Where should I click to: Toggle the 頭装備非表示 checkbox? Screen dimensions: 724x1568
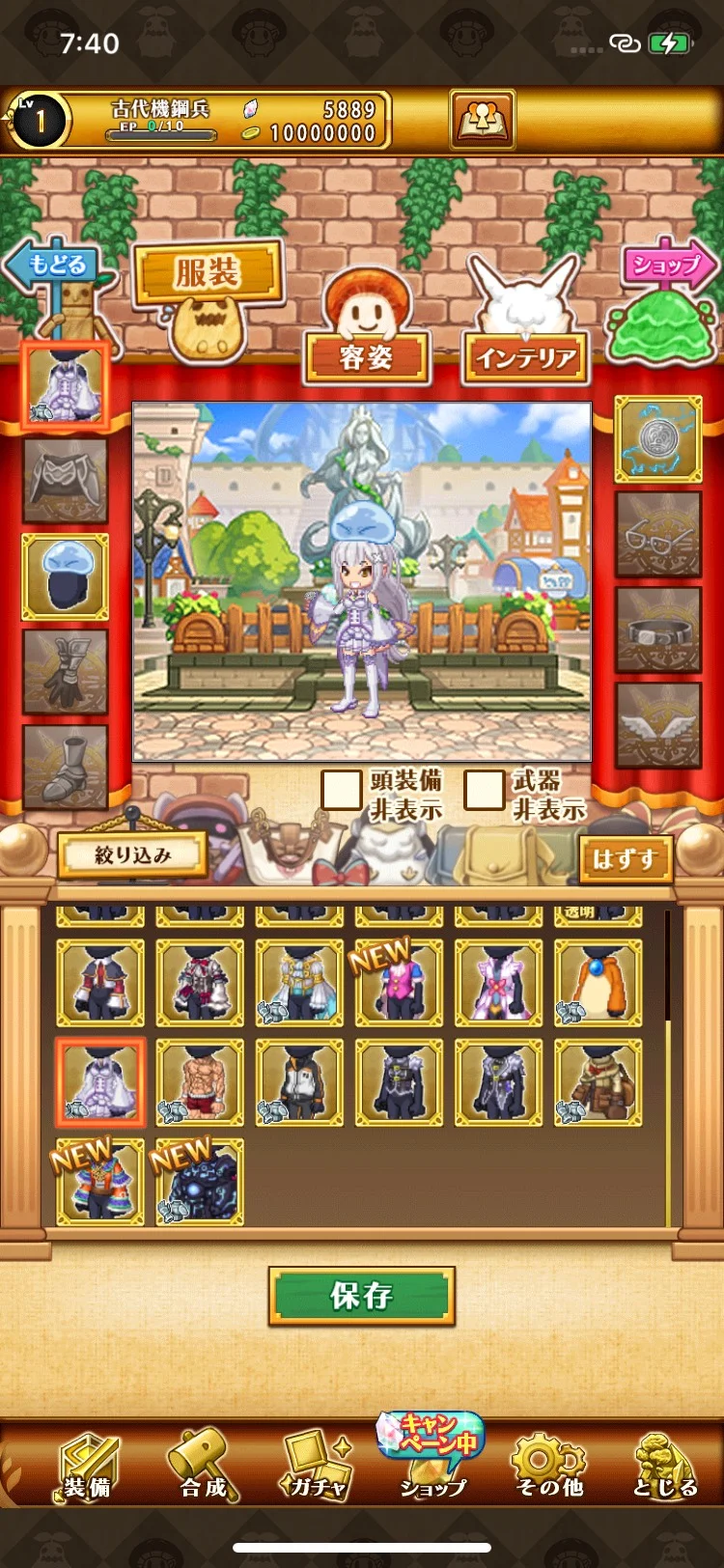[342, 790]
